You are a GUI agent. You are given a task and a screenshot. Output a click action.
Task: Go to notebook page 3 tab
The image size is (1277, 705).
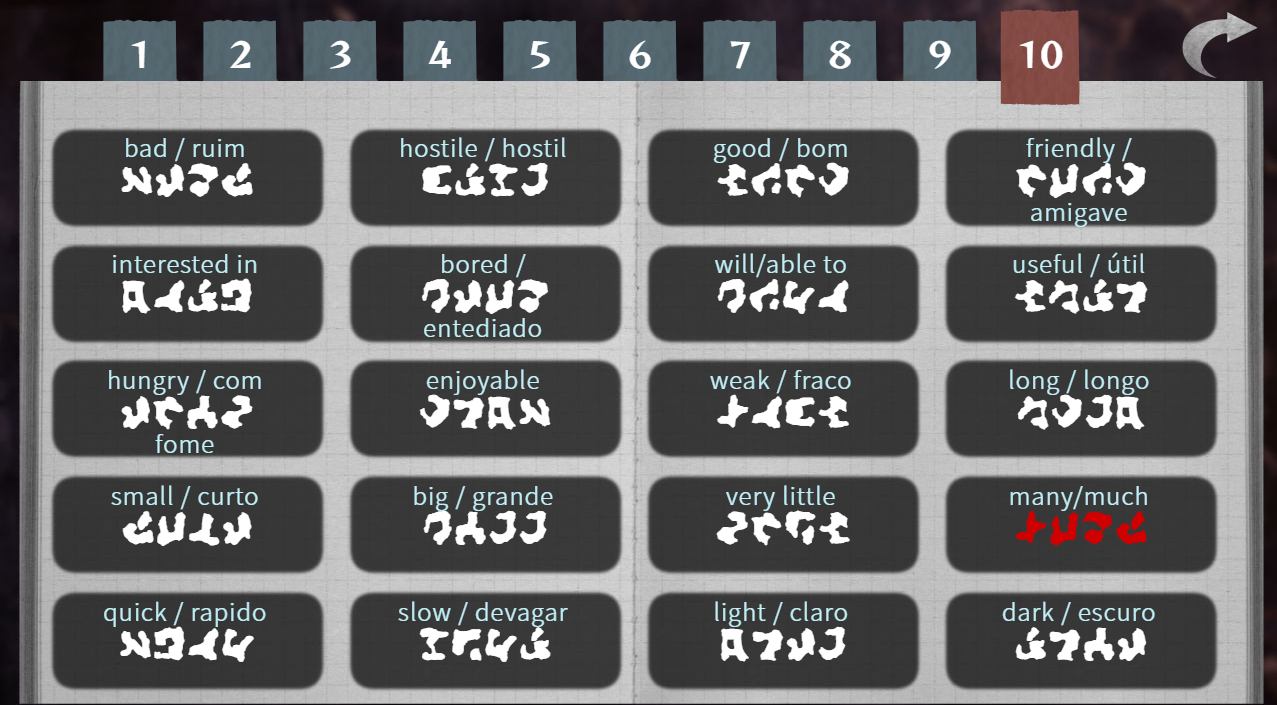[340, 53]
